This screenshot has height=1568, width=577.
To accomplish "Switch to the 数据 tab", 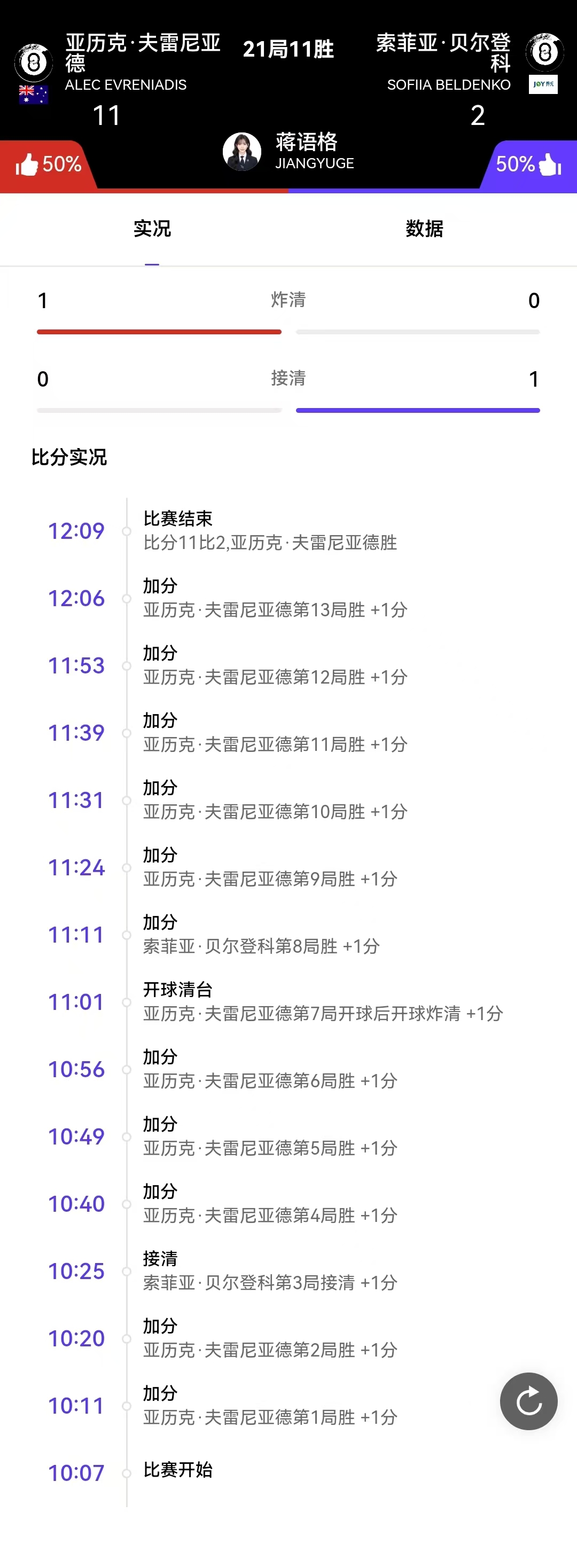I will 424,229.
